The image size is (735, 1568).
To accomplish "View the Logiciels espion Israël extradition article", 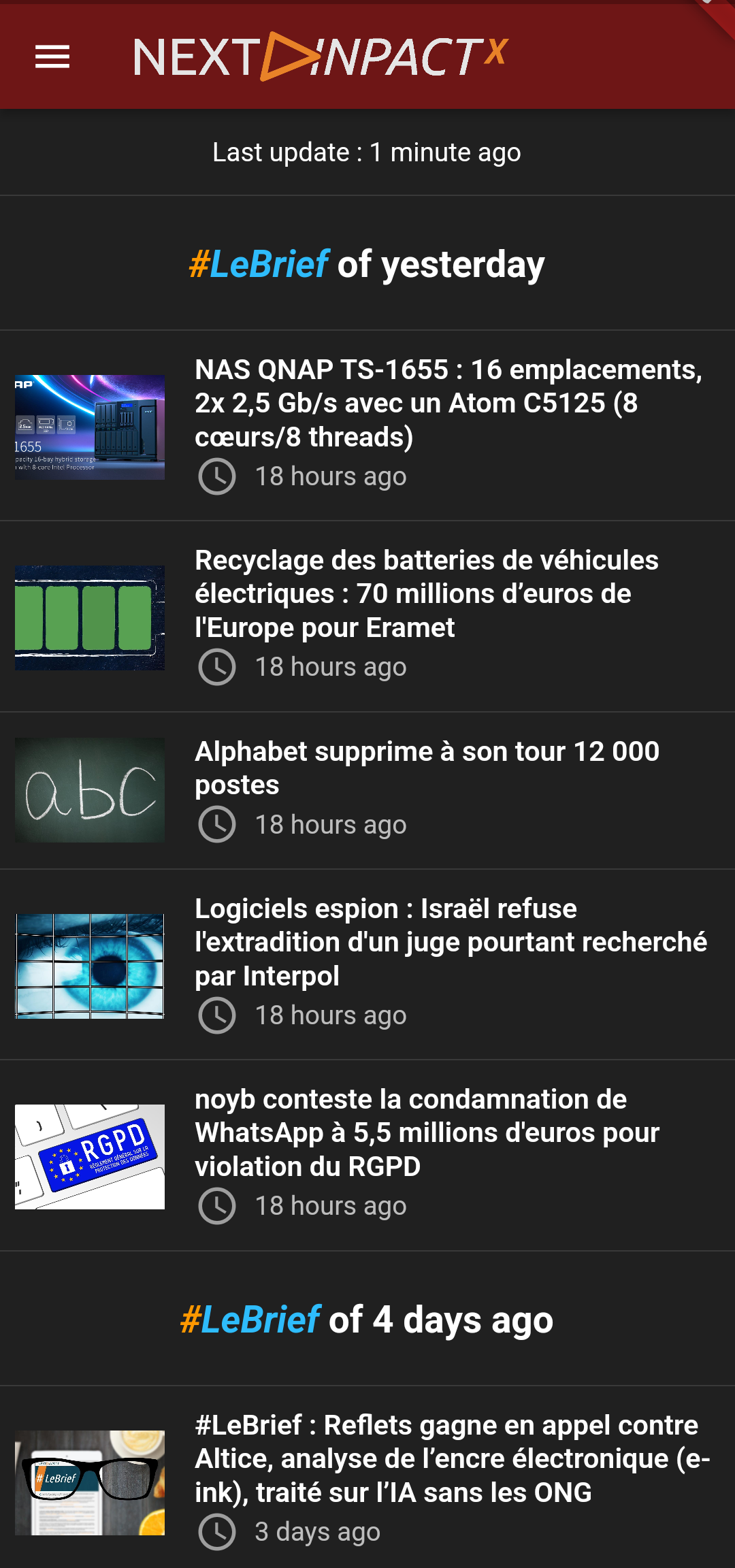I will (x=451, y=942).
